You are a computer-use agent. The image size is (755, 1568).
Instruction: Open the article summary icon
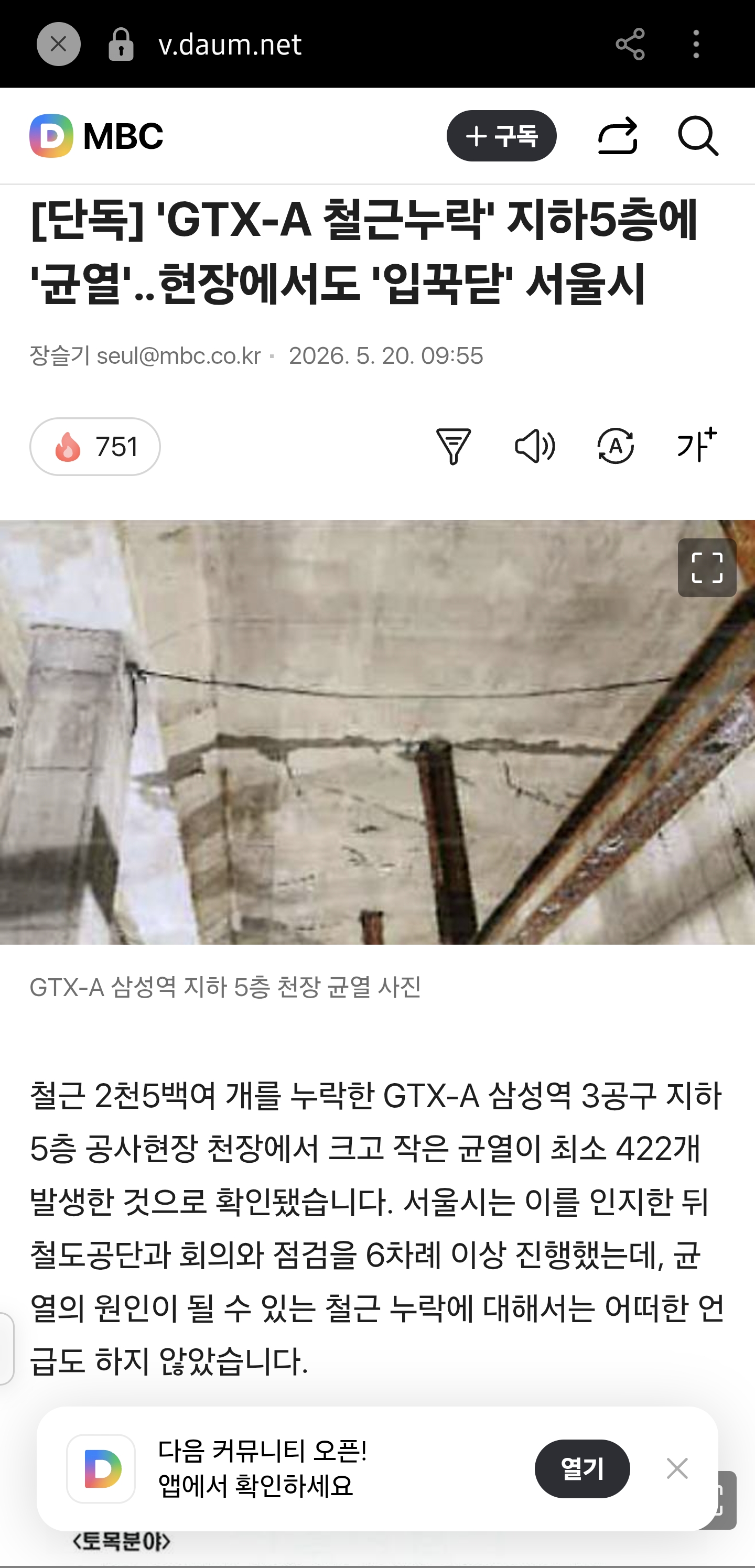coord(454,446)
